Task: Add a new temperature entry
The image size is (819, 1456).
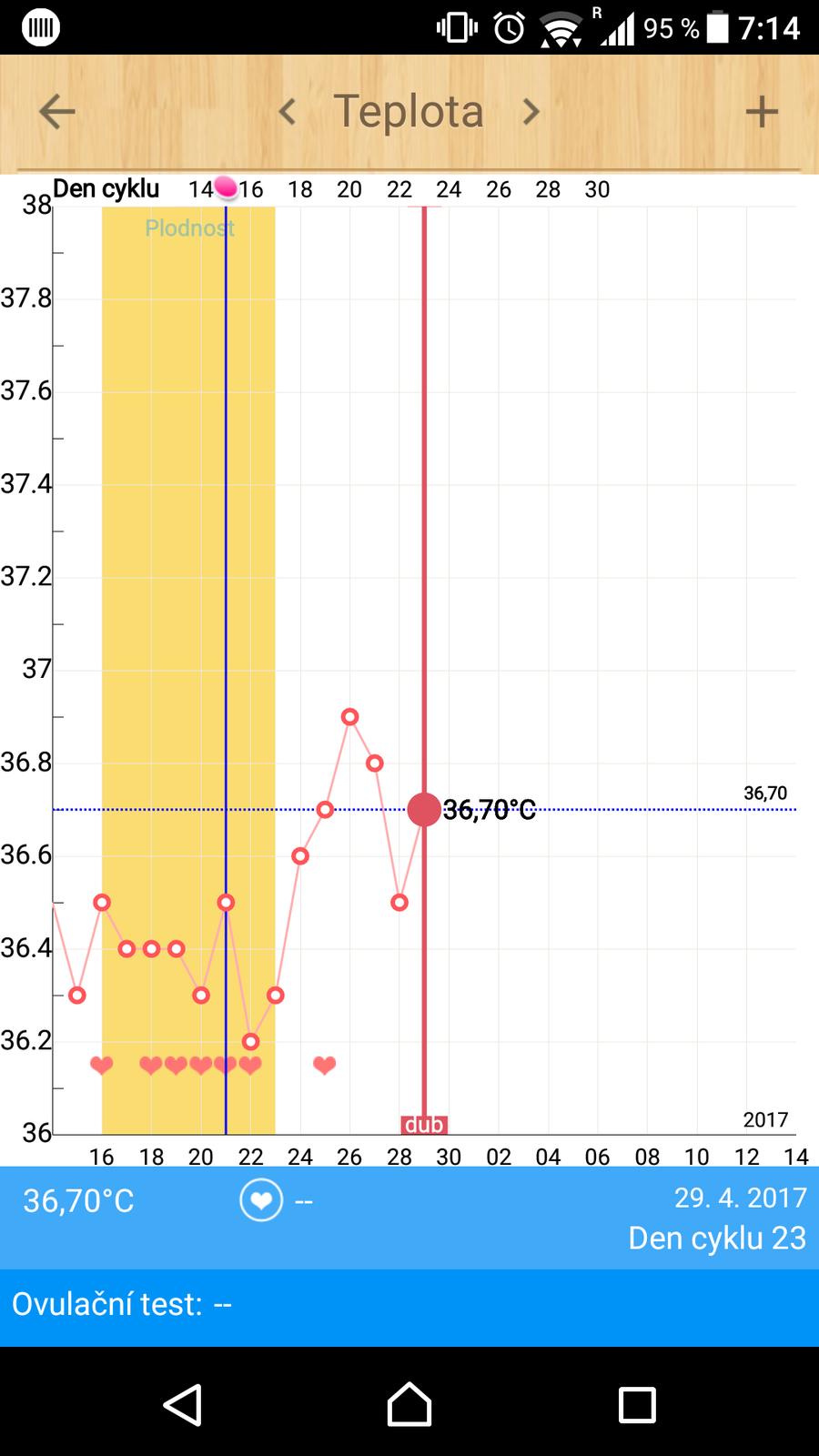Action: coord(762,112)
